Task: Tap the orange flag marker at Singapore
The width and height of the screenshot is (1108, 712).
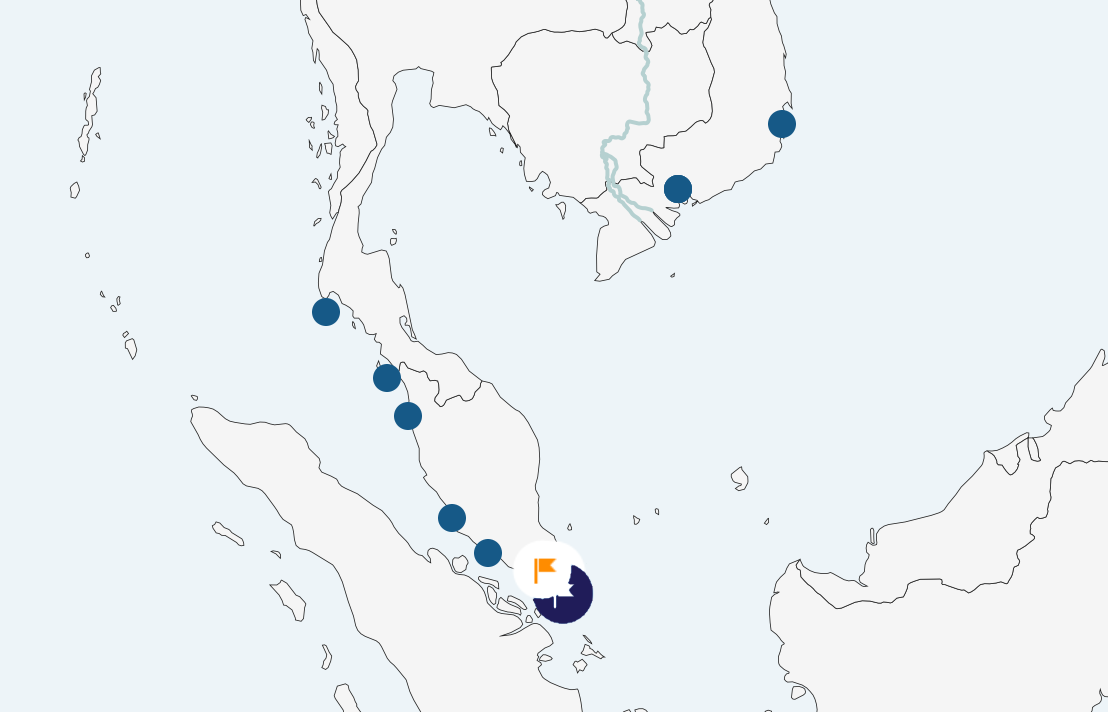Action: click(x=545, y=570)
